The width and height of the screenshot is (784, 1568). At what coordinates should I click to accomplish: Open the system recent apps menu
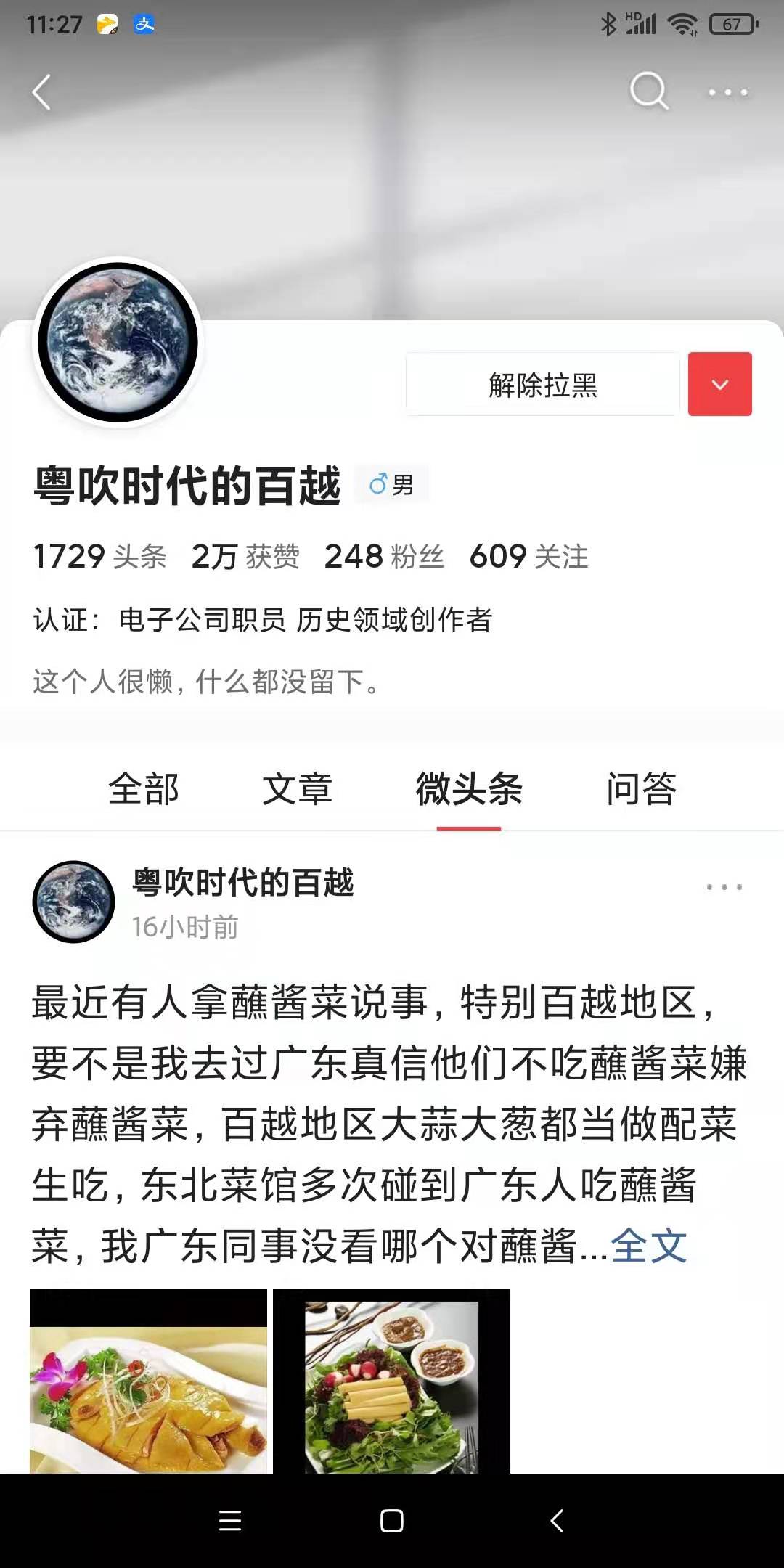(x=230, y=1521)
